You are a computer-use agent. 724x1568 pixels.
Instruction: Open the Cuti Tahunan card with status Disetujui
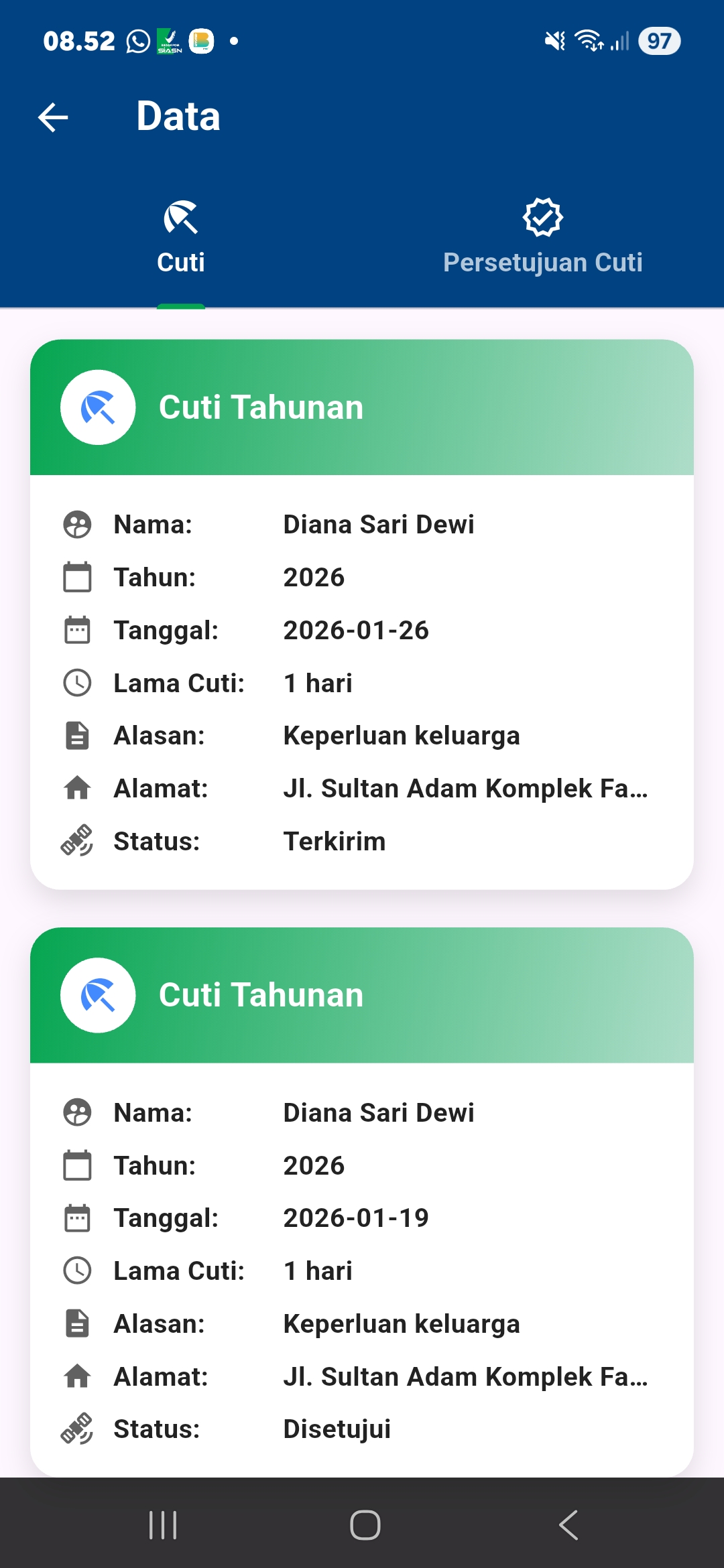click(x=362, y=1202)
